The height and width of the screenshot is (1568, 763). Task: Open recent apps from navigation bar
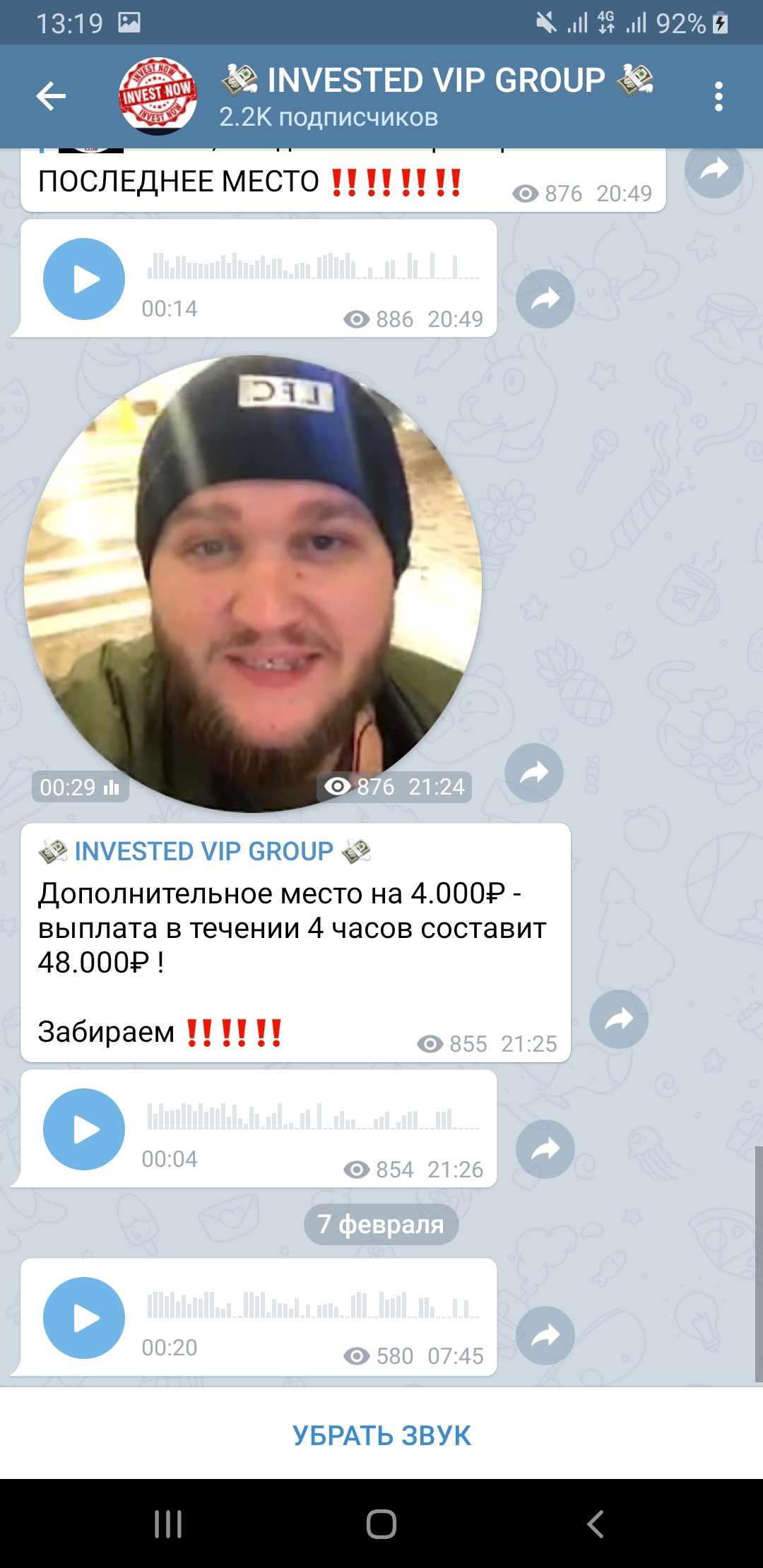[x=168, y=1524]
